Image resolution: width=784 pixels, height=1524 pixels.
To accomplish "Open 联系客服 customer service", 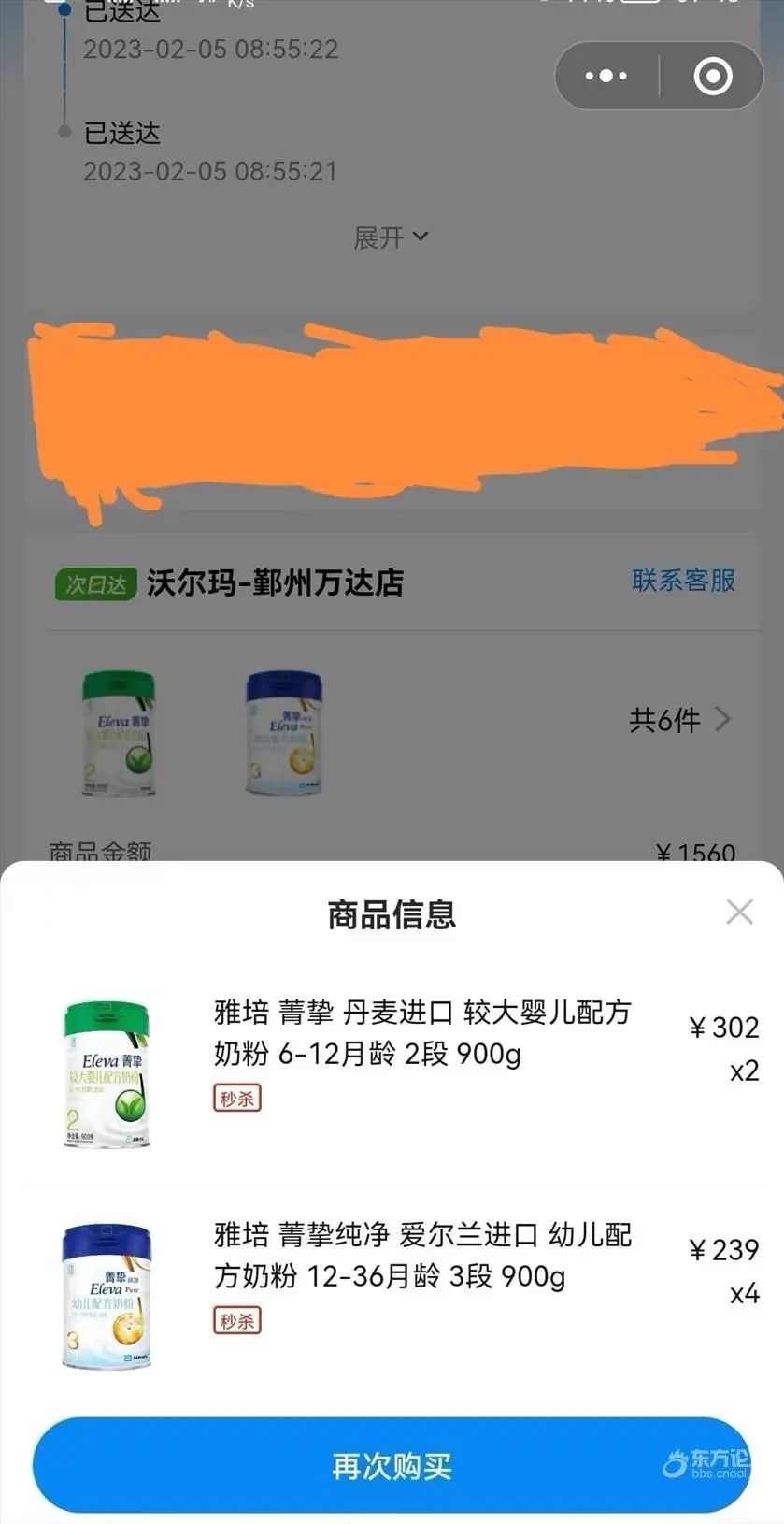I will point(683,581).
